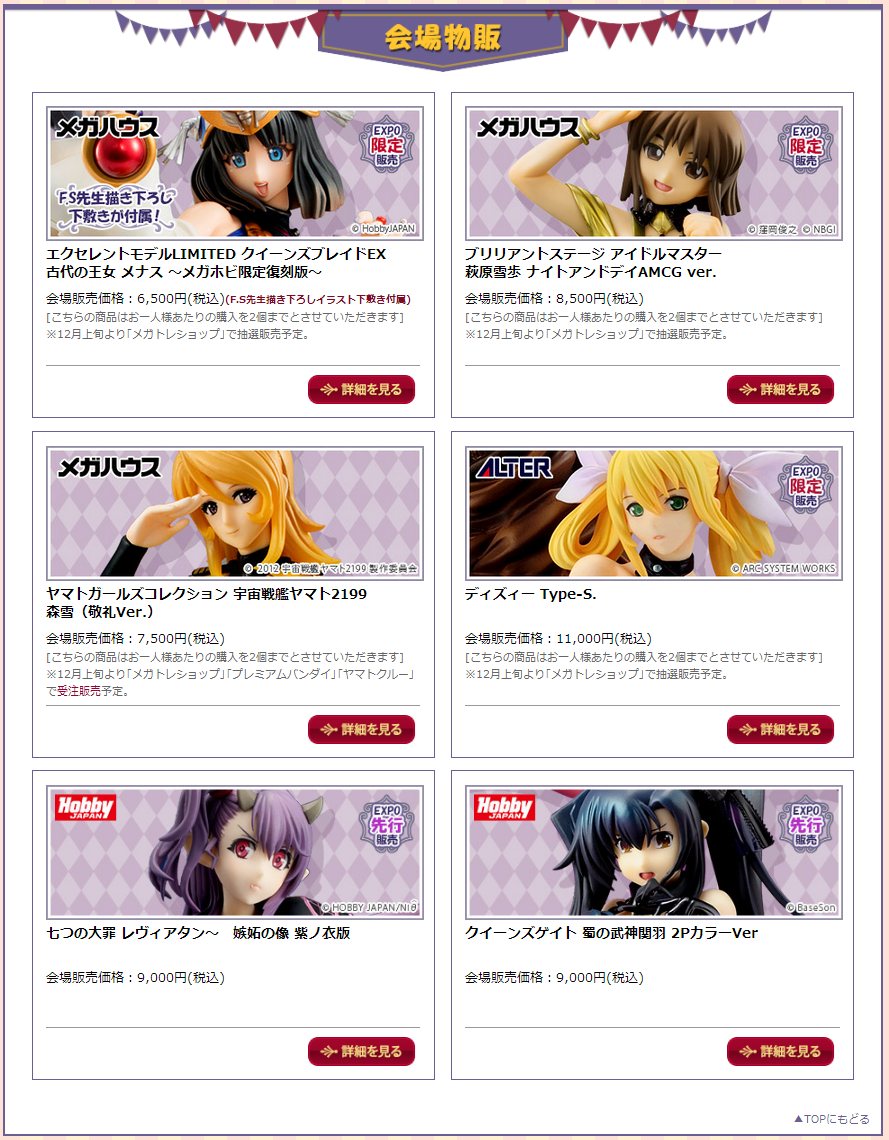Select the Hobby Japan Leviathan banner image
889x1140 pixels.
pyautogui.click(x=234, y=852)
